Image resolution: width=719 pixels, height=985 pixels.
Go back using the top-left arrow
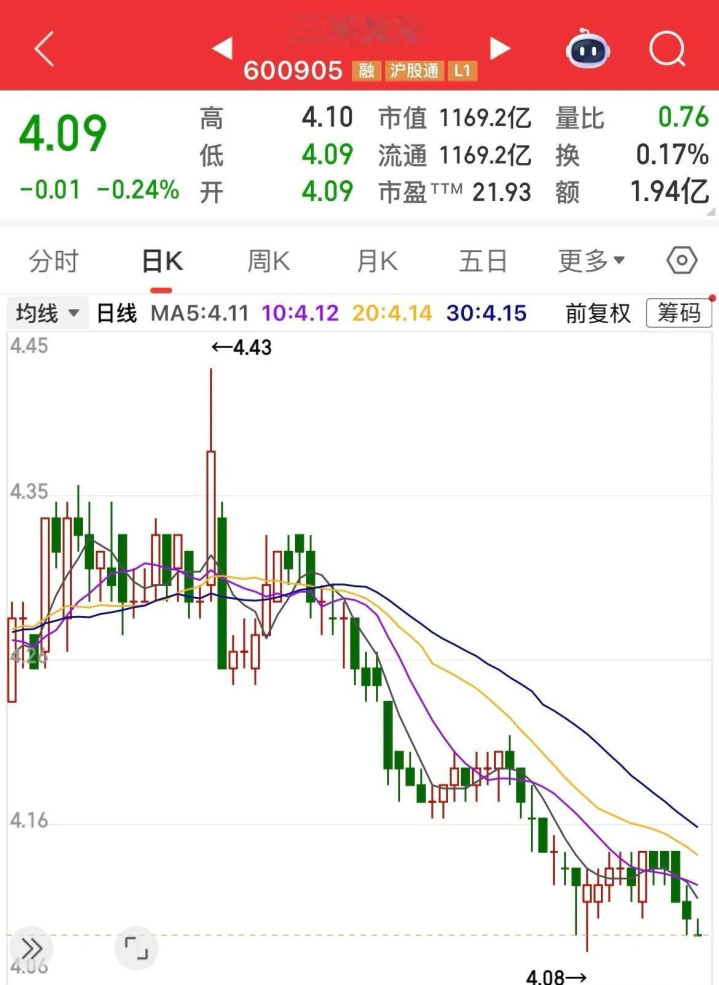[x=45, y=48]
